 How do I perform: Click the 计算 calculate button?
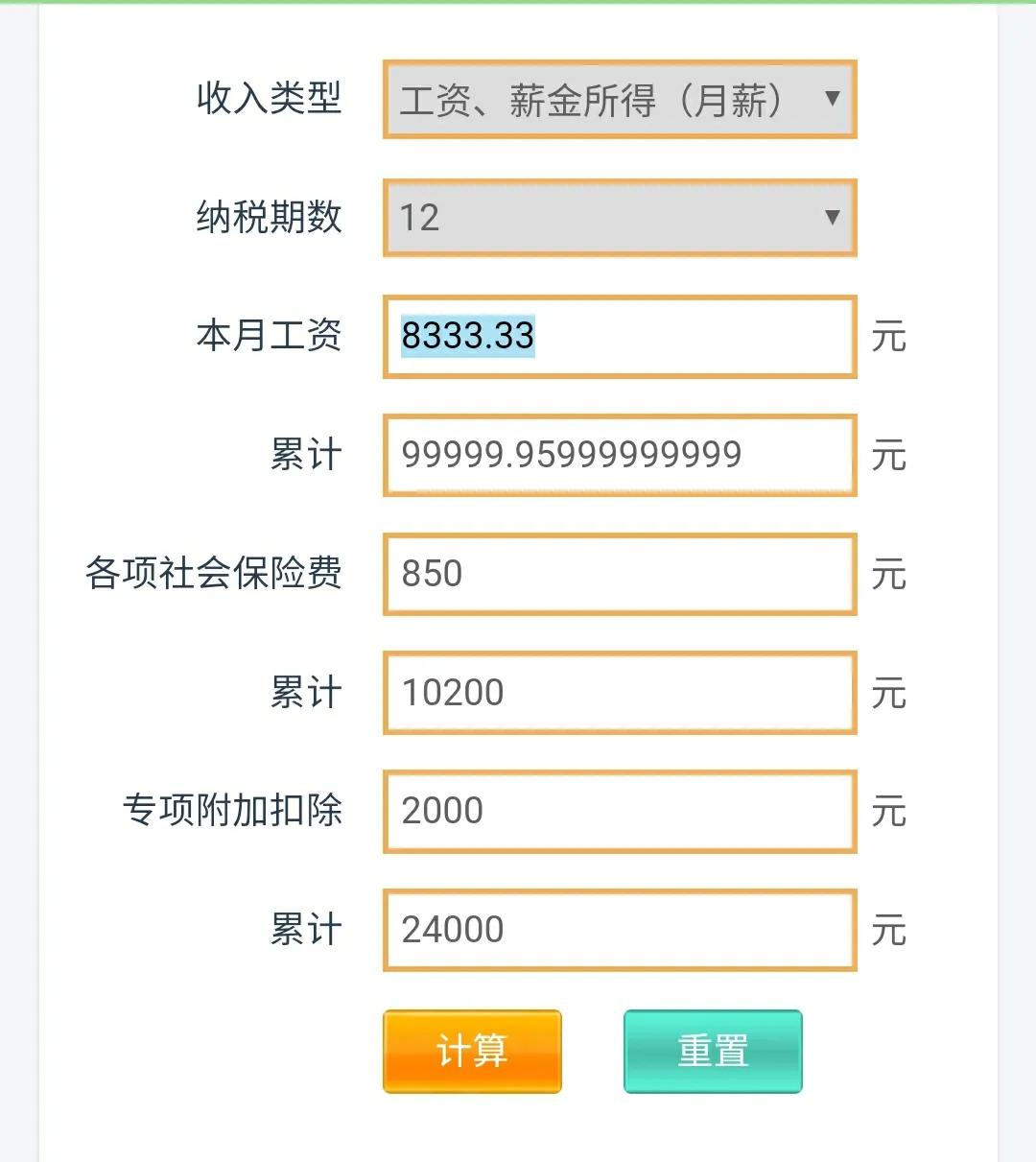[472, 1052]
